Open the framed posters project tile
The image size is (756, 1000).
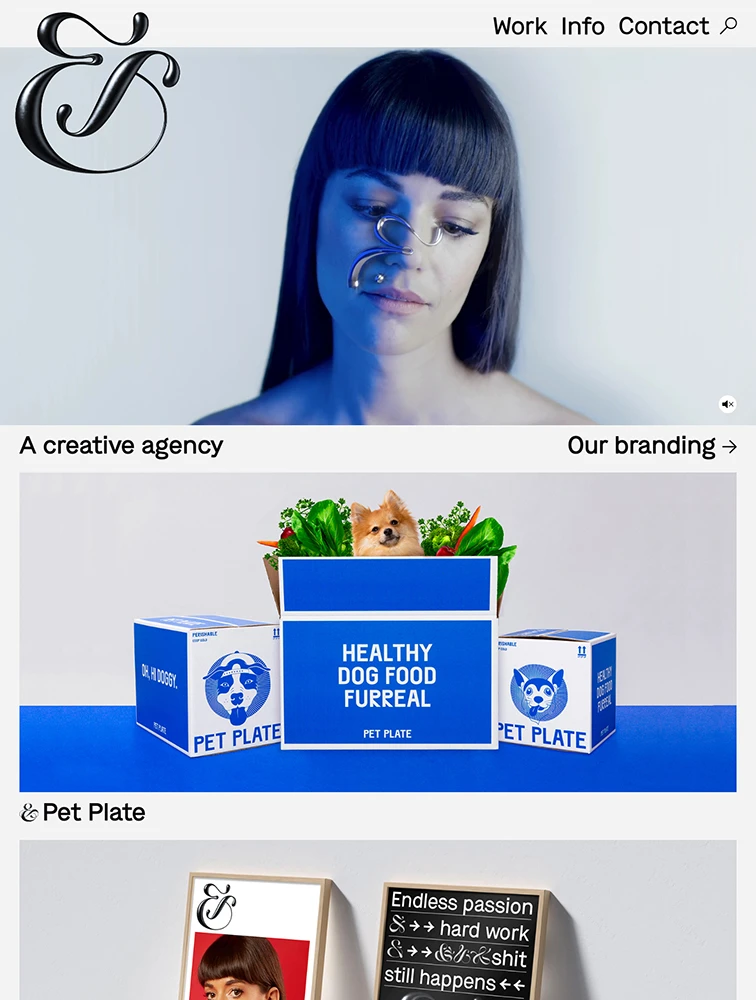(x=378, y=920)
